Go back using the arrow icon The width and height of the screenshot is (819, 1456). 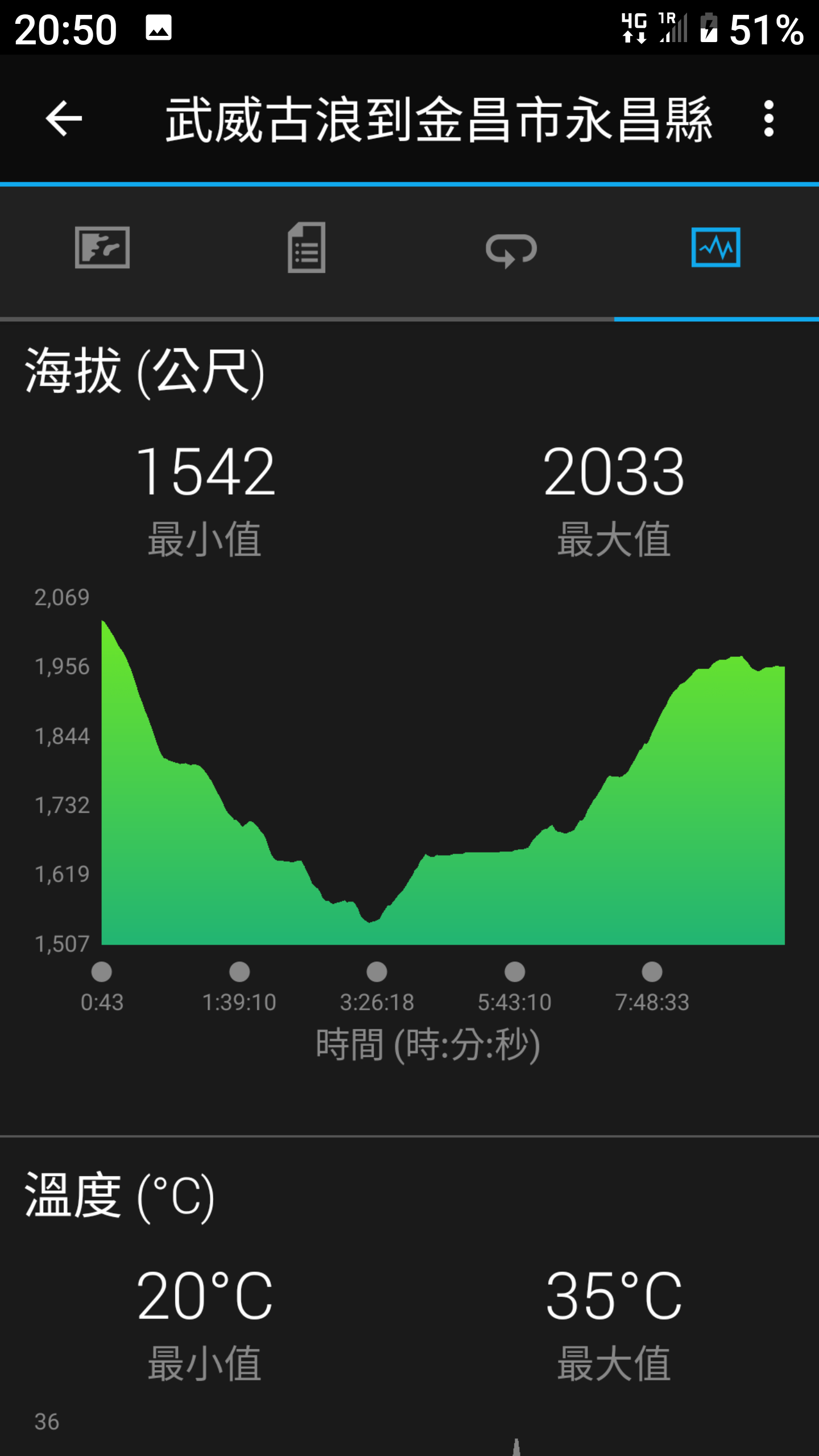[x=64, y=119]
